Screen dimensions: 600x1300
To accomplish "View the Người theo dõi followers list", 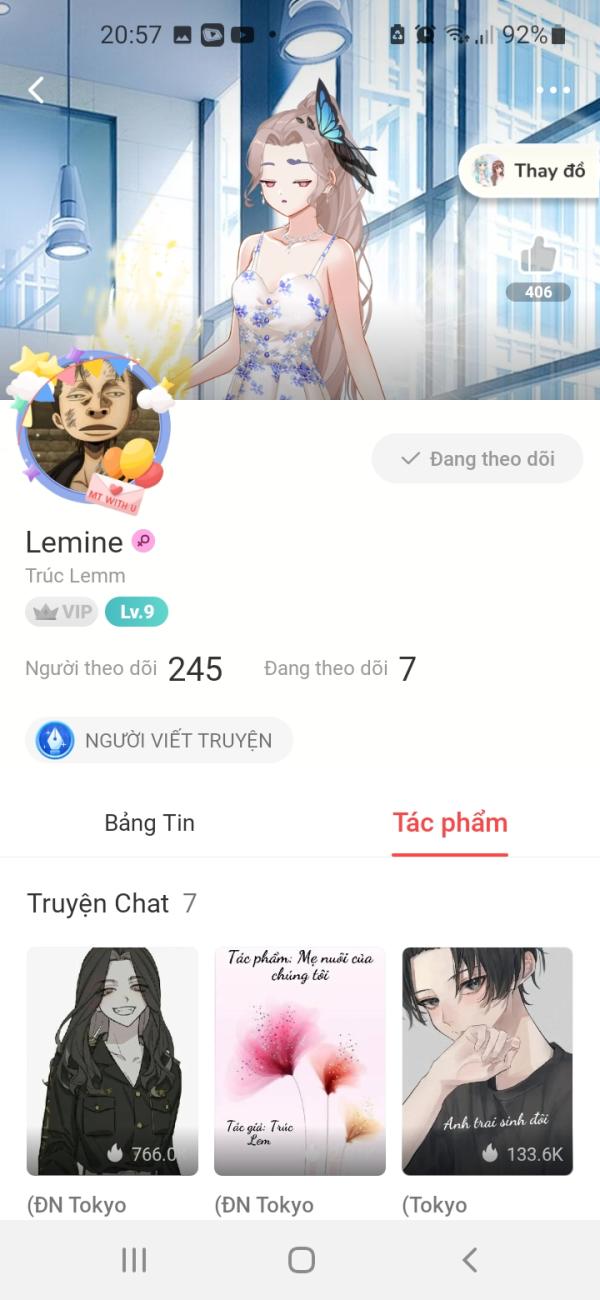I will pos(124,669).
